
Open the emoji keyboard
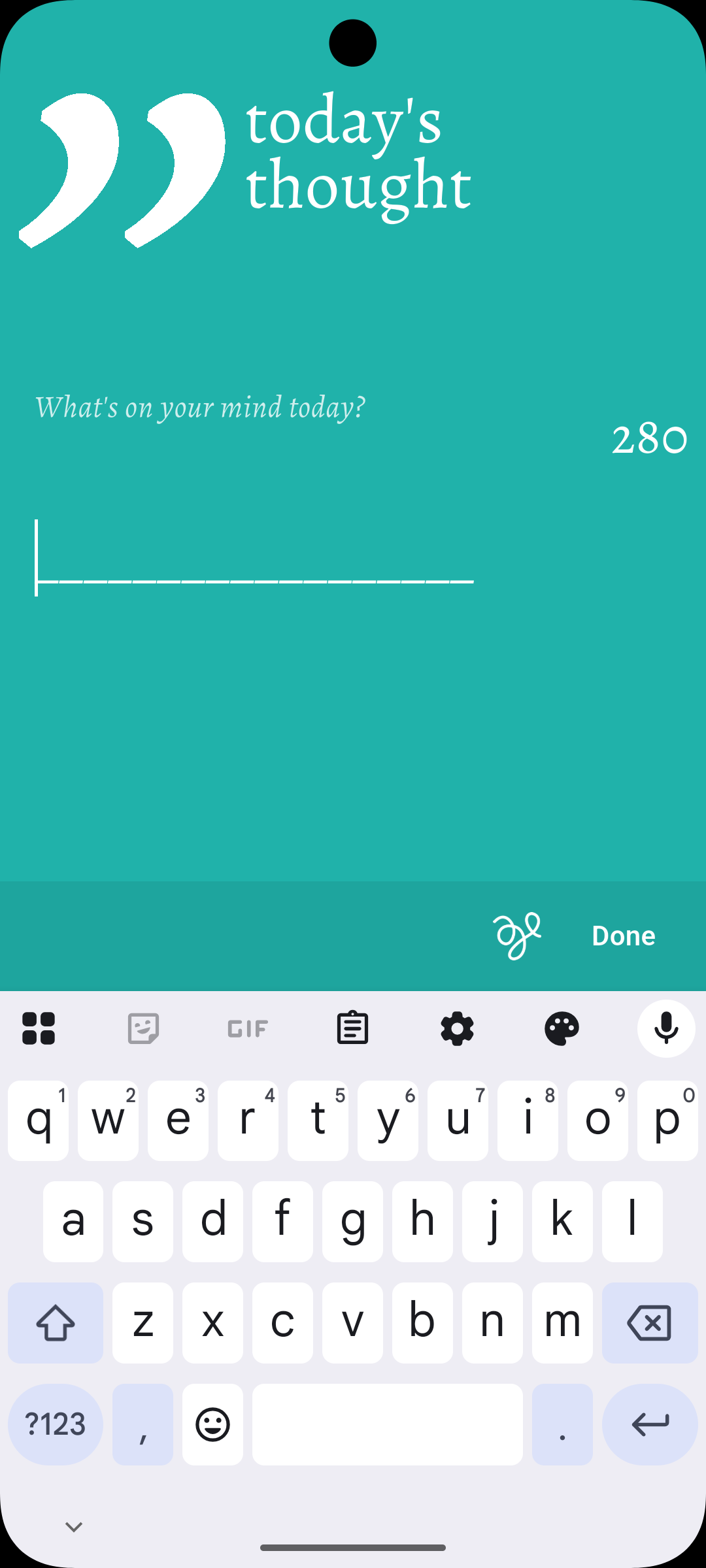pyautogui.click(x=212, y=1424)
